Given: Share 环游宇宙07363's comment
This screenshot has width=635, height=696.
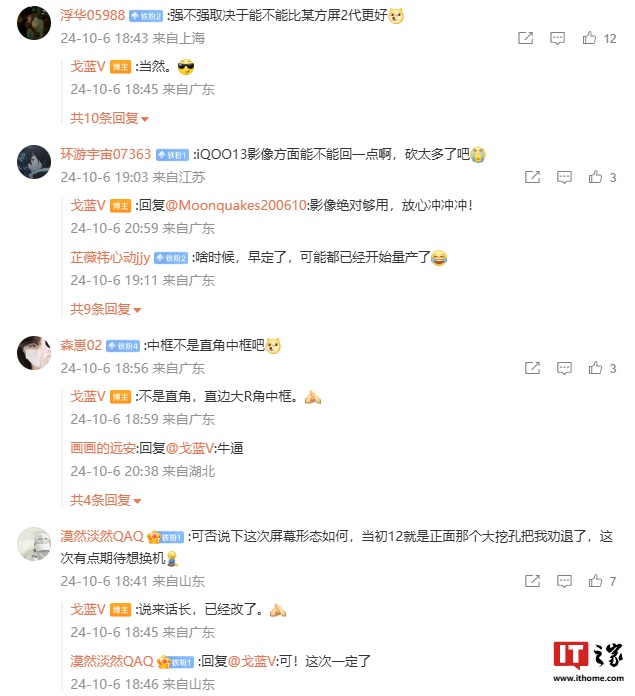Looking at the screenshot, I should (532, 177).
